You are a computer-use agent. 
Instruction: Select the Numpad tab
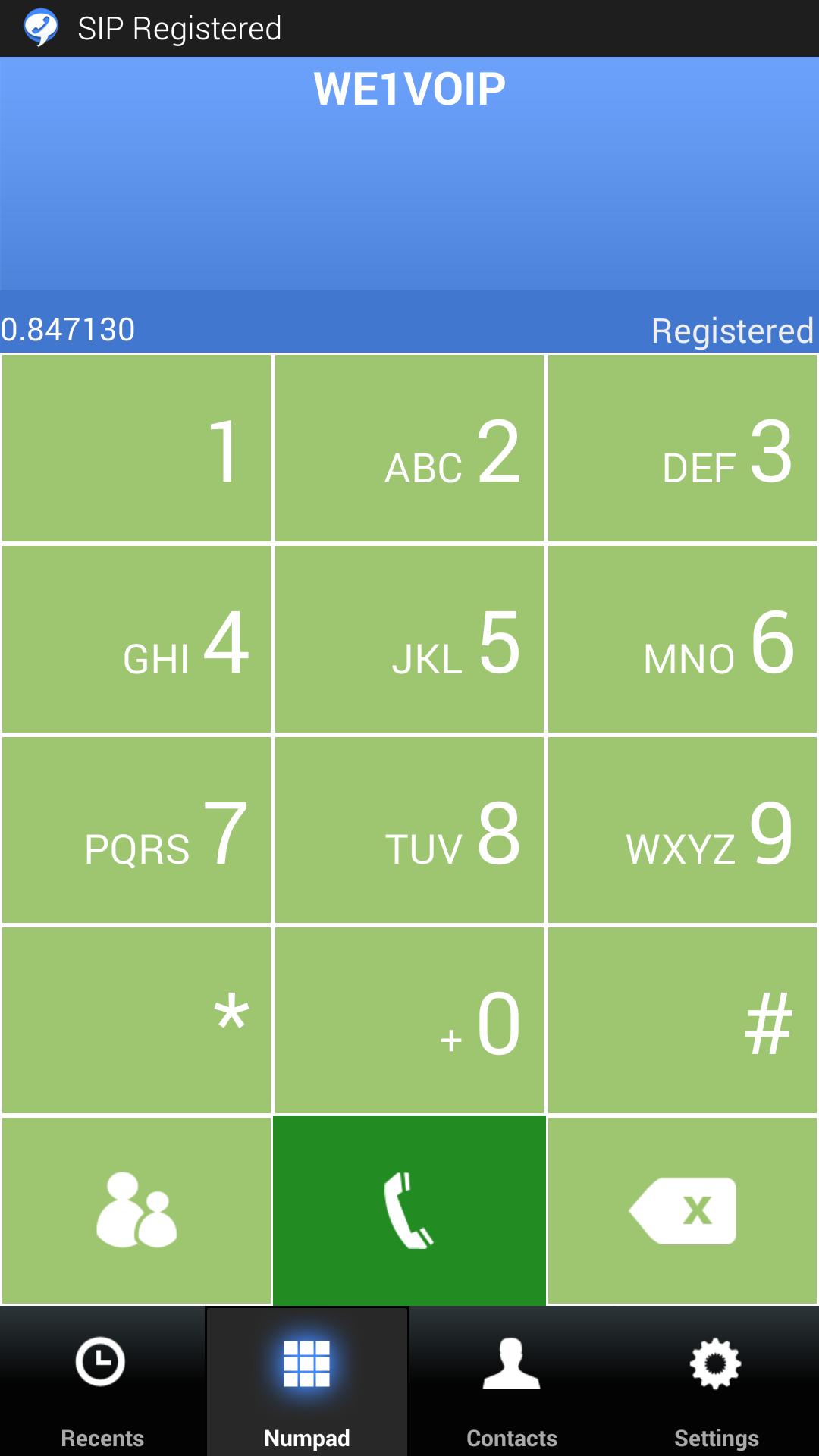click(x=307, y=1382)
